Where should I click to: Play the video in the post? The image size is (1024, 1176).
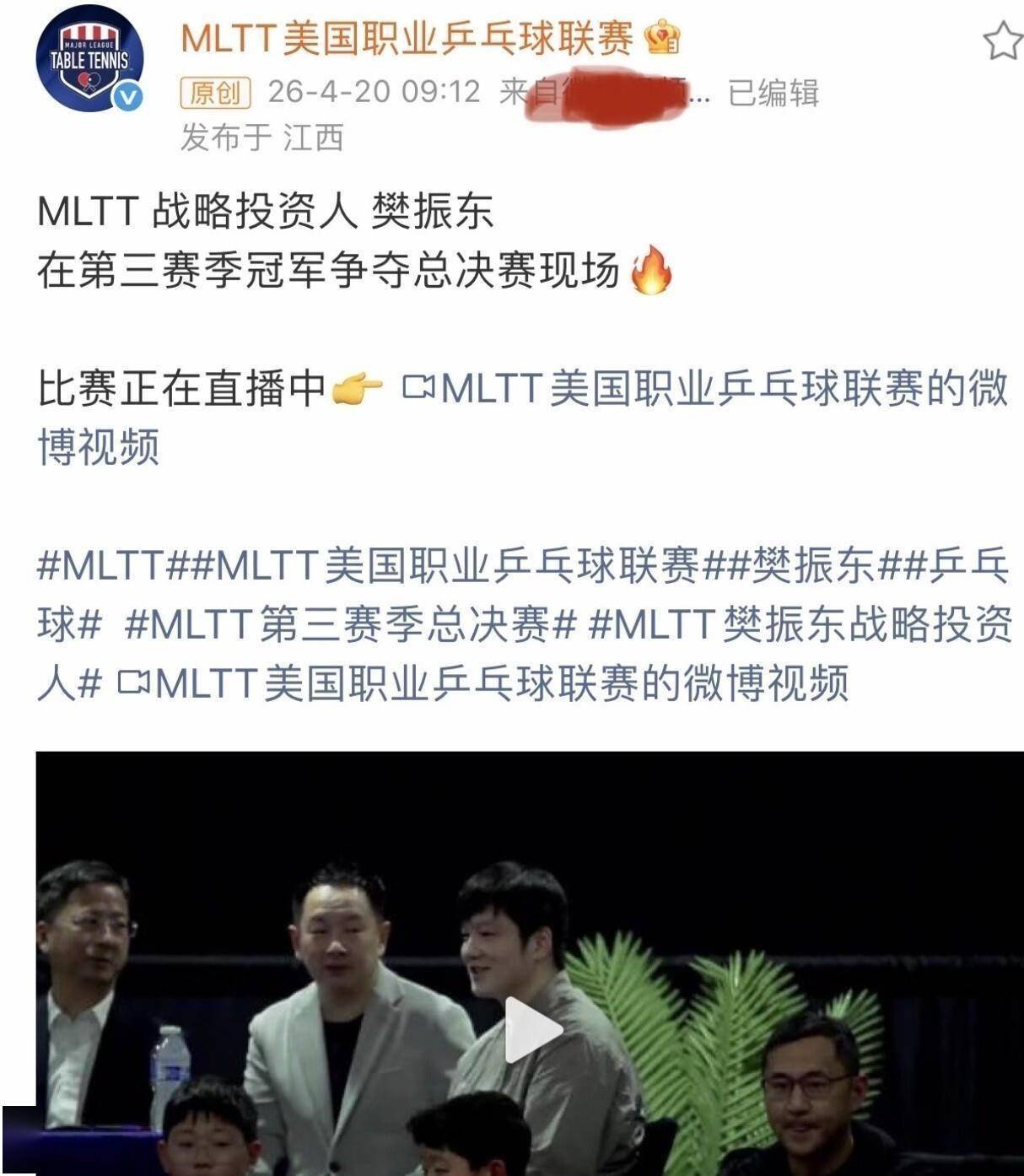point(531,1030)
